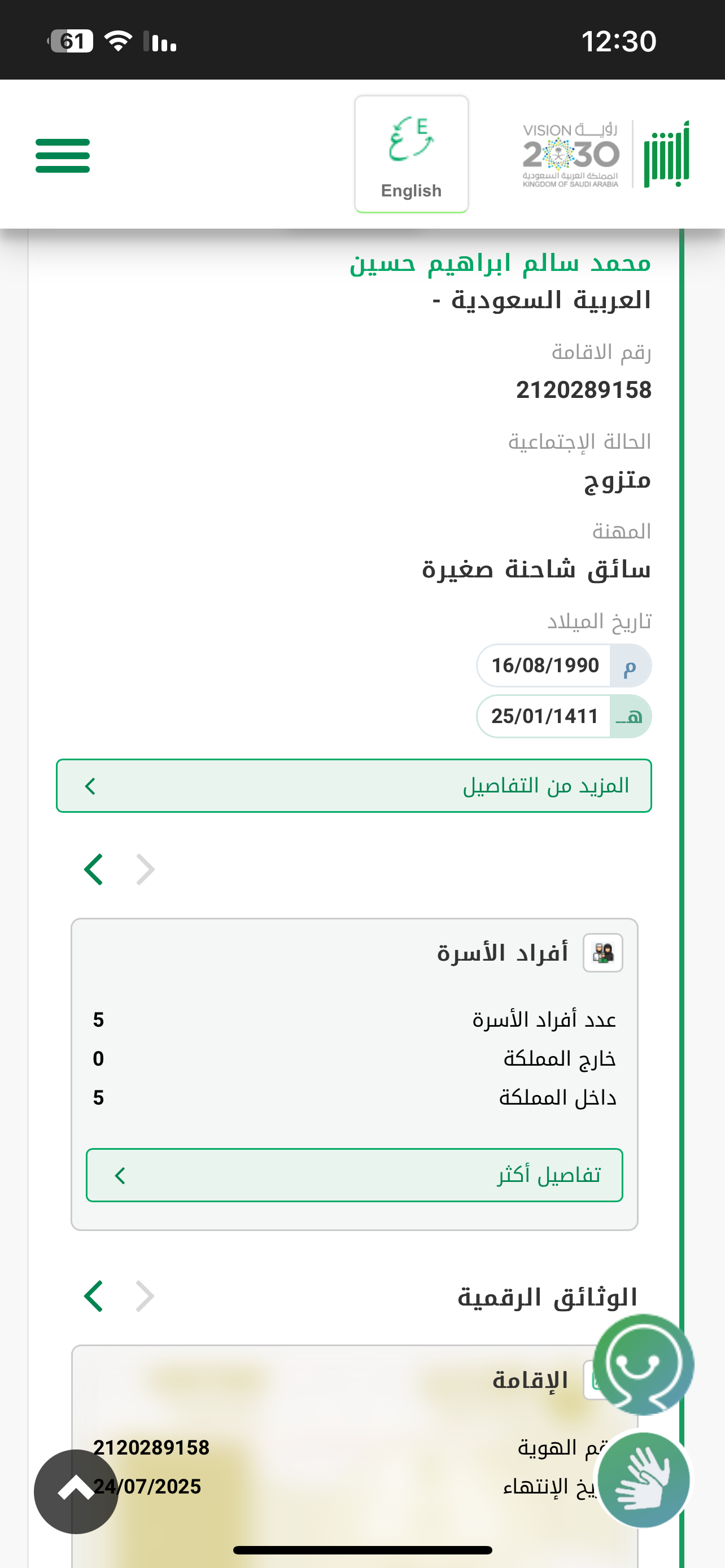Screen dimensions: 725x1568
Task: Jump back to top of page
Action: [x=76, y=1491]
